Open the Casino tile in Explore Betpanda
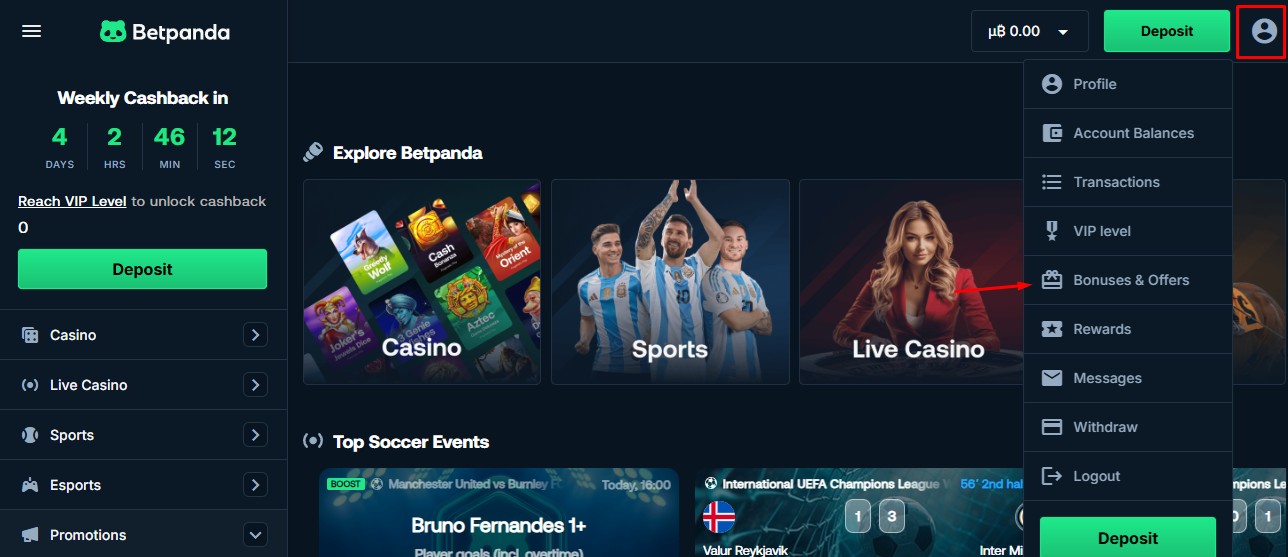Screen dimensions: 1288x557 point(421,282)
